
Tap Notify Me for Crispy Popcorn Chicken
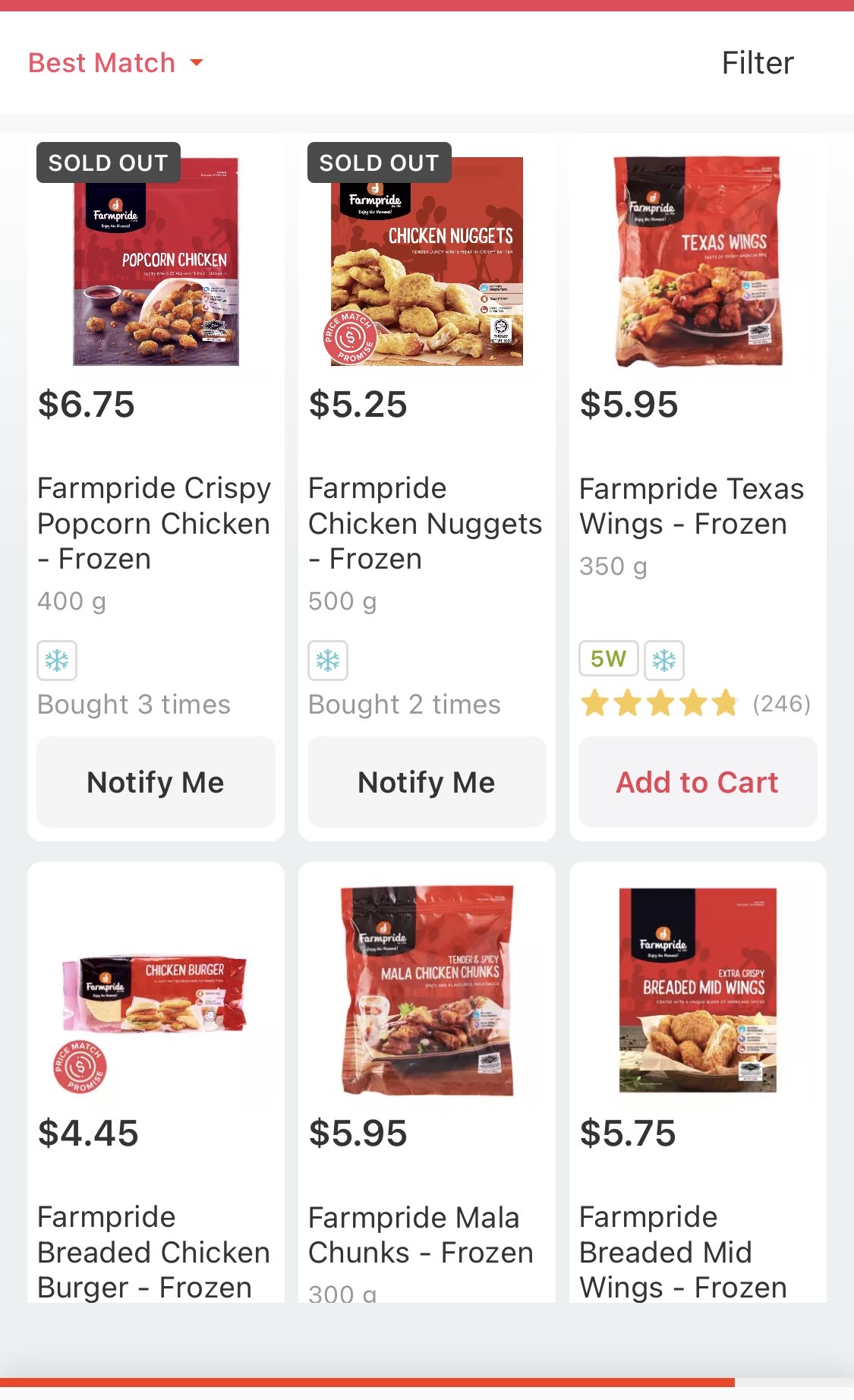tap(156, 782)
